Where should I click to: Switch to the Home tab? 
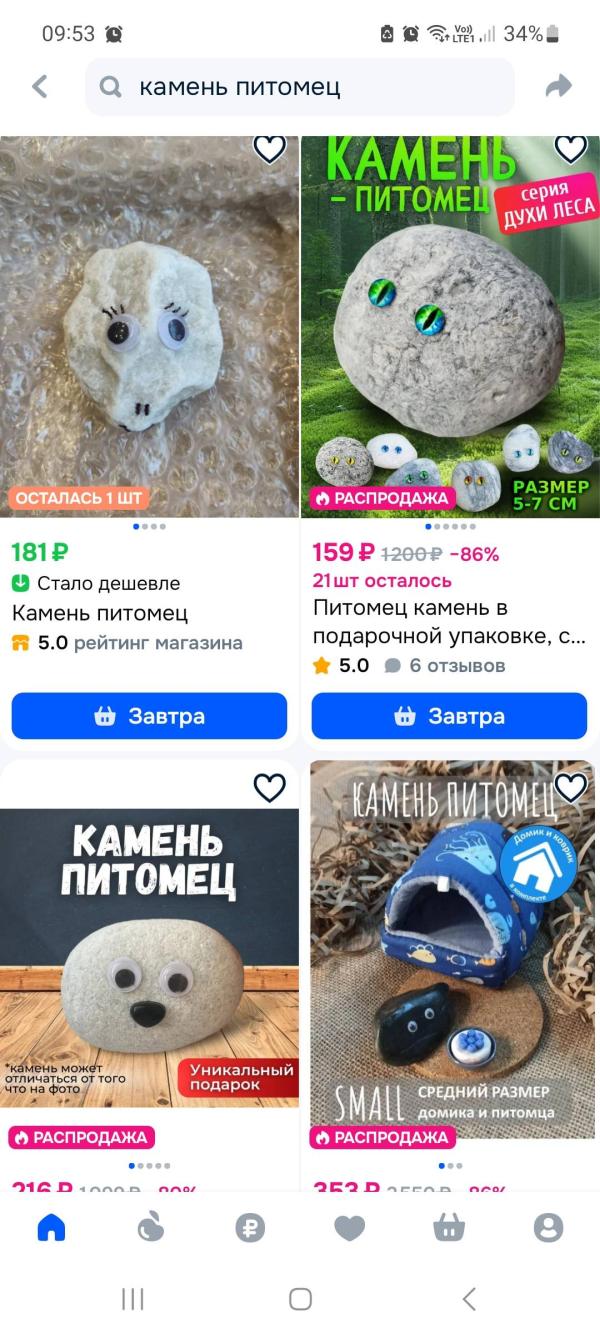(x=51, y=1227)
